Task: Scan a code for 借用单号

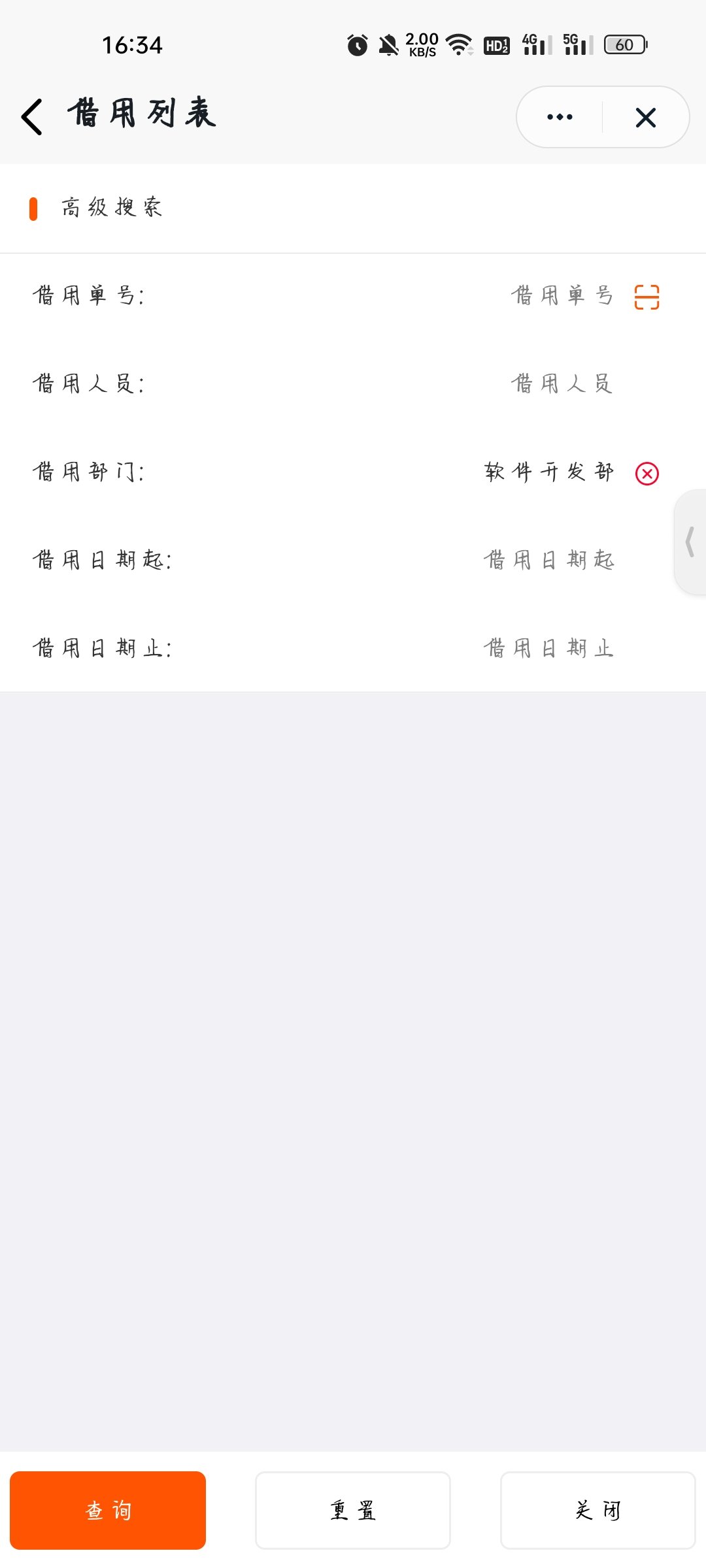Action: click(x=647, y=297)
